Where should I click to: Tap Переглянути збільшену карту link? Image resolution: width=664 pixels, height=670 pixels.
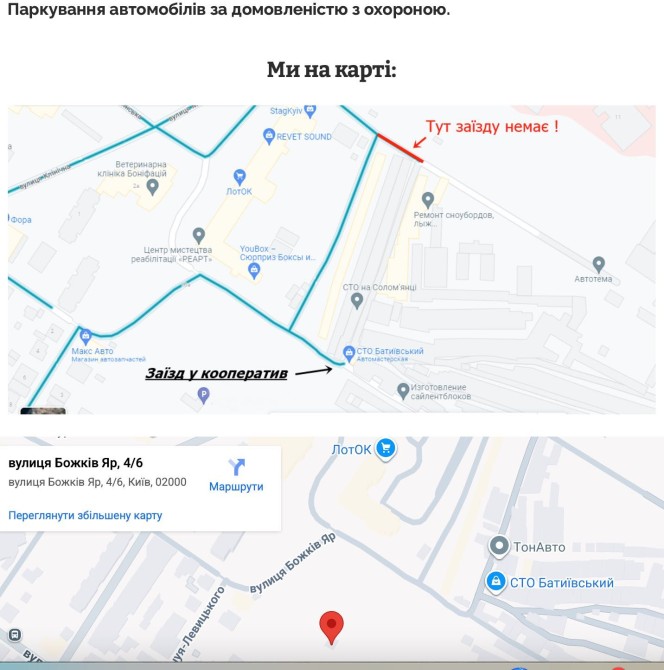point(85,516)
